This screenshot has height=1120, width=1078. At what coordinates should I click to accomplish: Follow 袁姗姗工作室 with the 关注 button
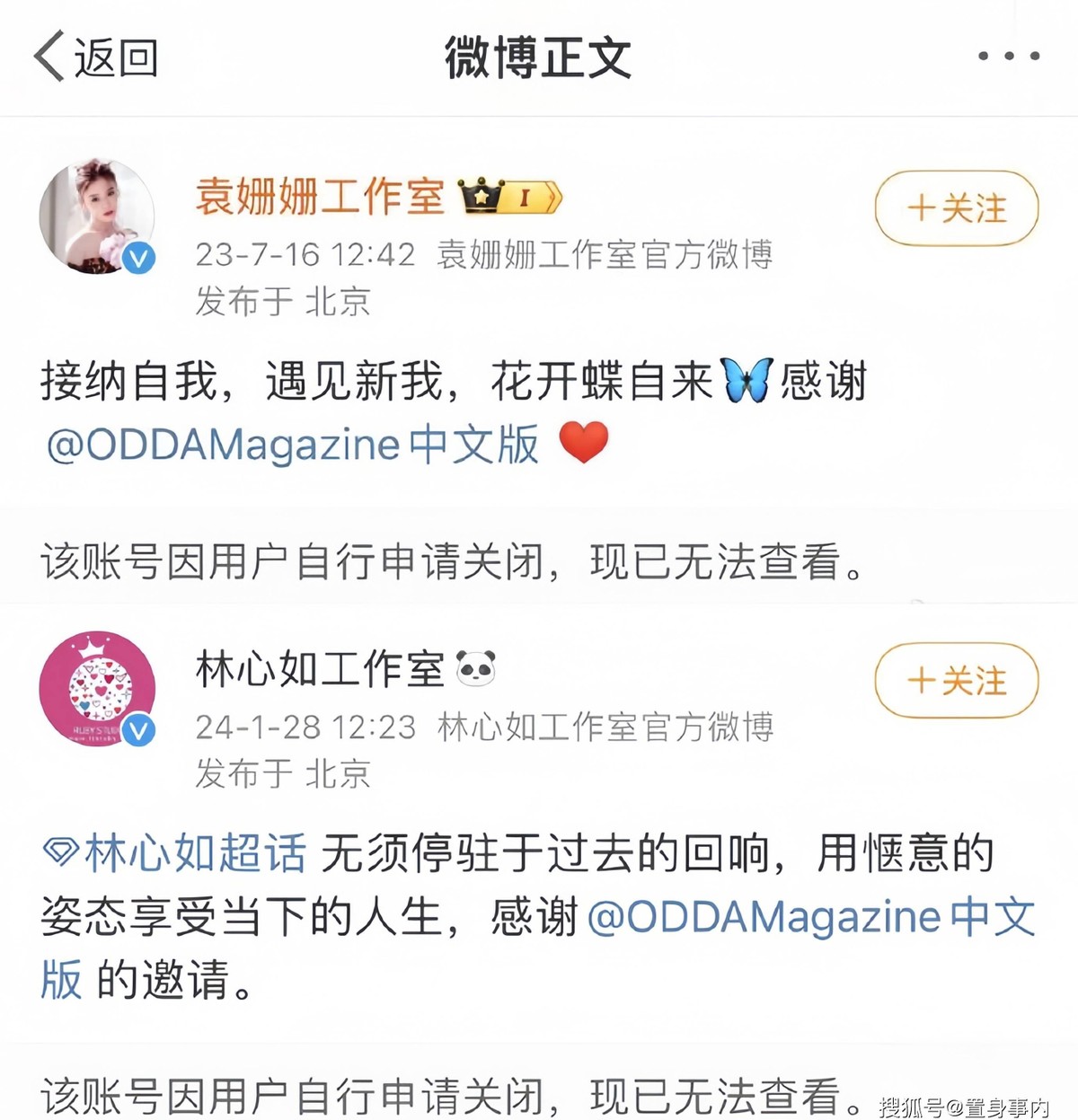pyautogui.click(x=956, y=208)
